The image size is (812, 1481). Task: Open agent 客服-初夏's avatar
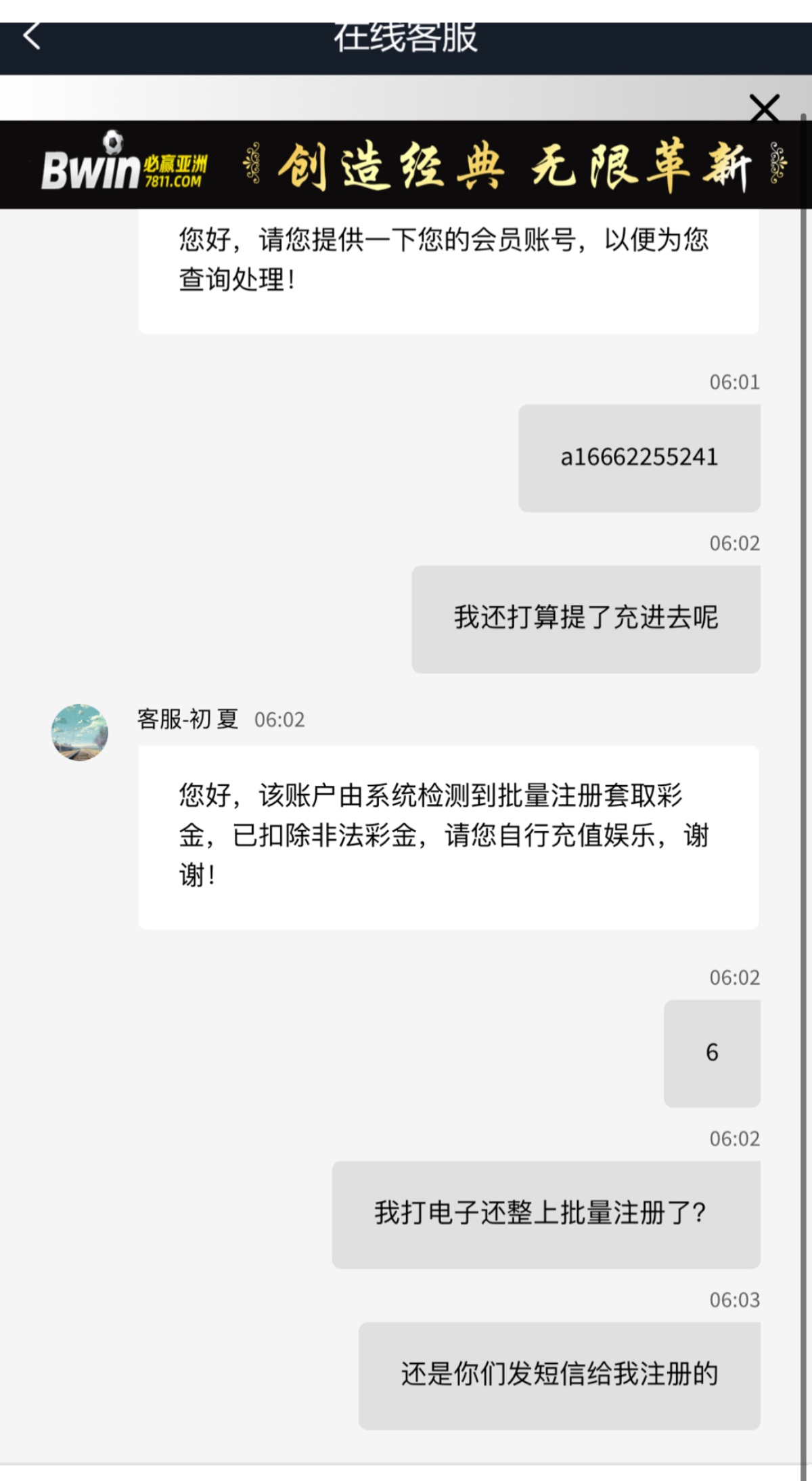click(x=80, y=732)
